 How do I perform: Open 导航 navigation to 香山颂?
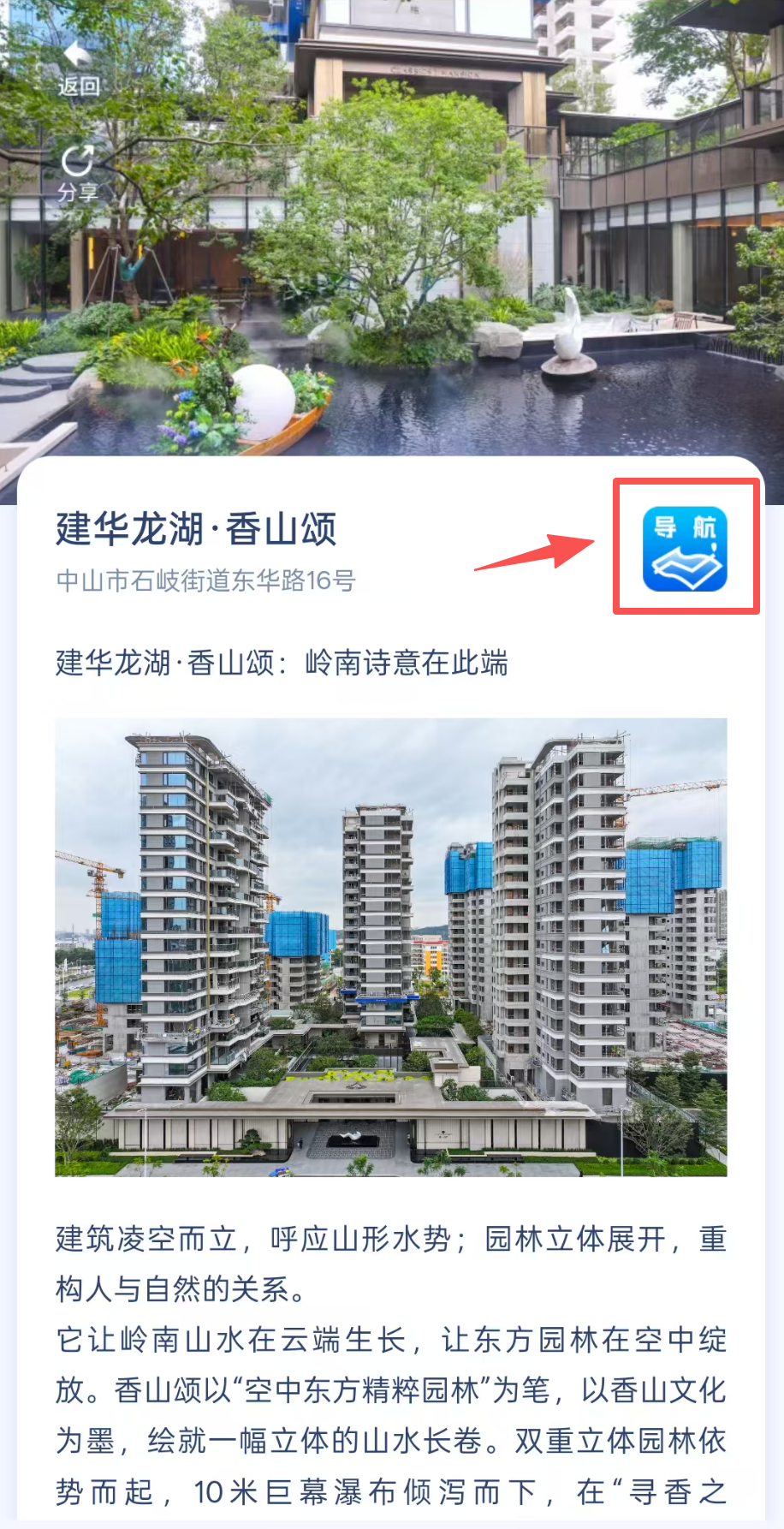(x=685, y=549)
